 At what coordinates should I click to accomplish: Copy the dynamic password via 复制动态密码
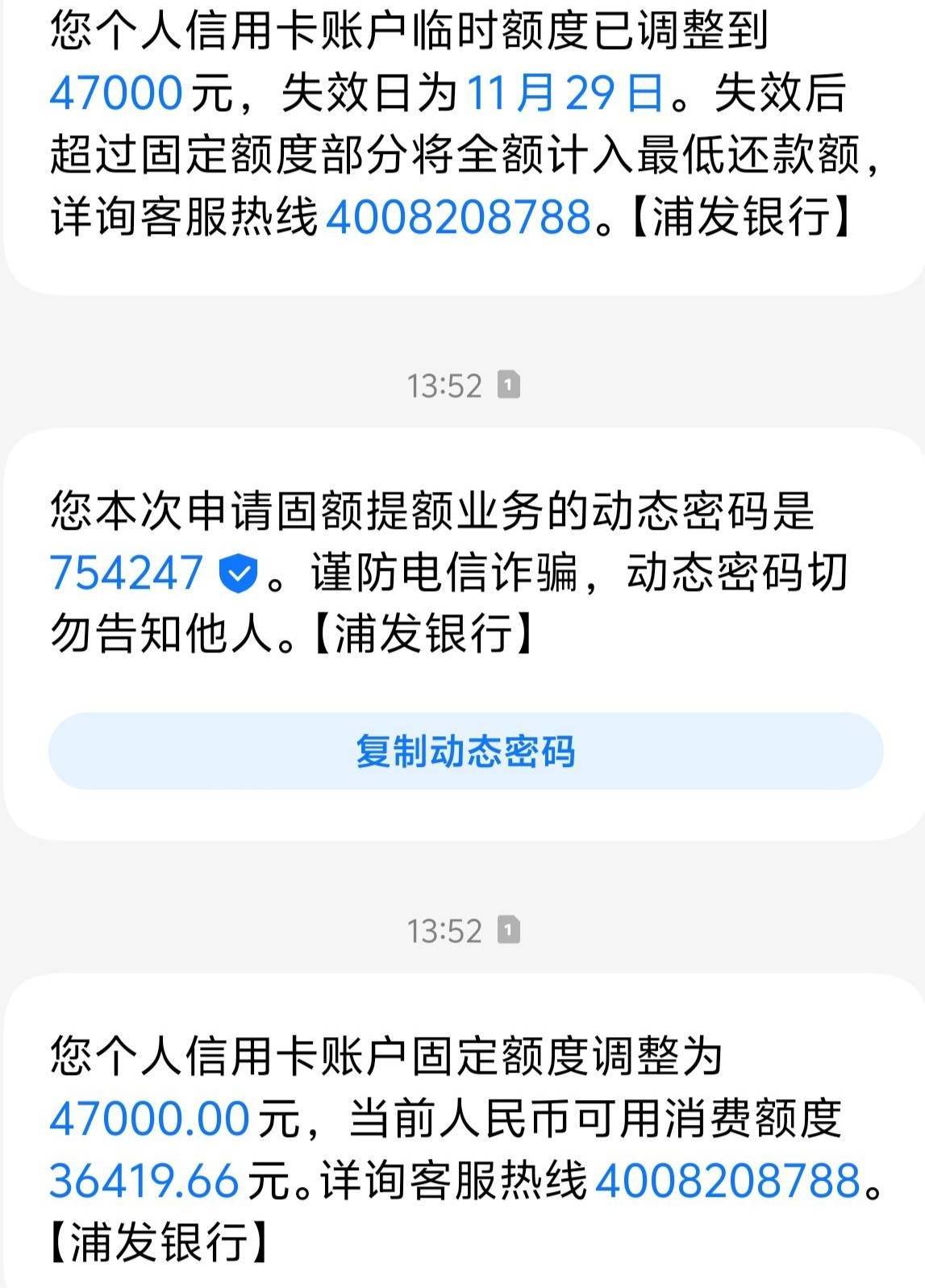[x=465, y=751]
